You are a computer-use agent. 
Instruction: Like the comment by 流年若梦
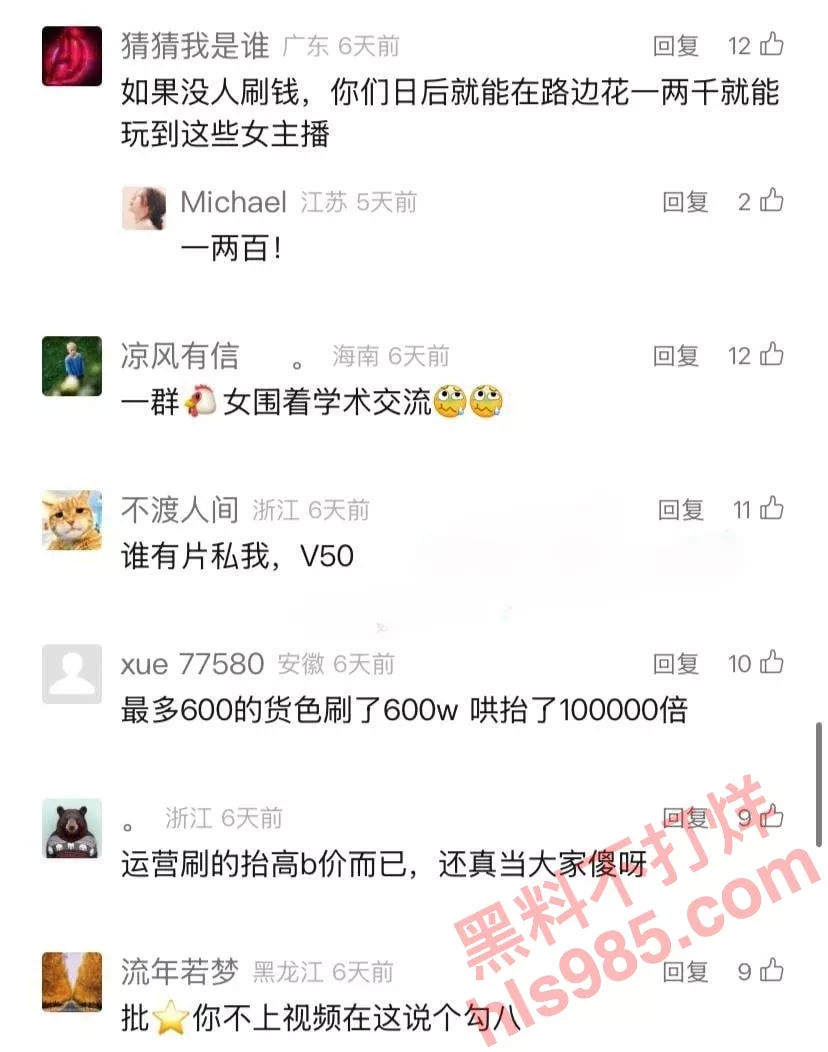(x=771, y=970)
